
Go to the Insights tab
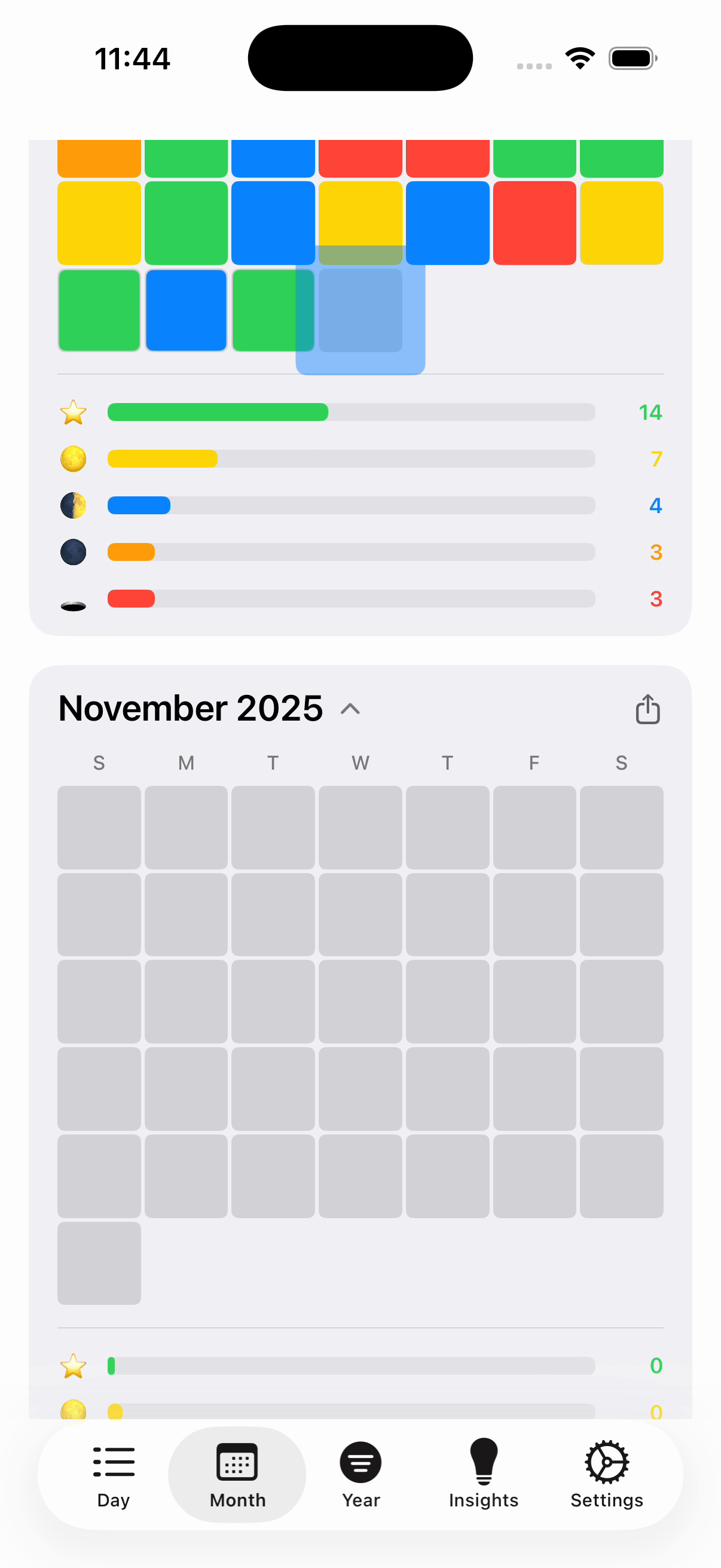point(484,1474)
